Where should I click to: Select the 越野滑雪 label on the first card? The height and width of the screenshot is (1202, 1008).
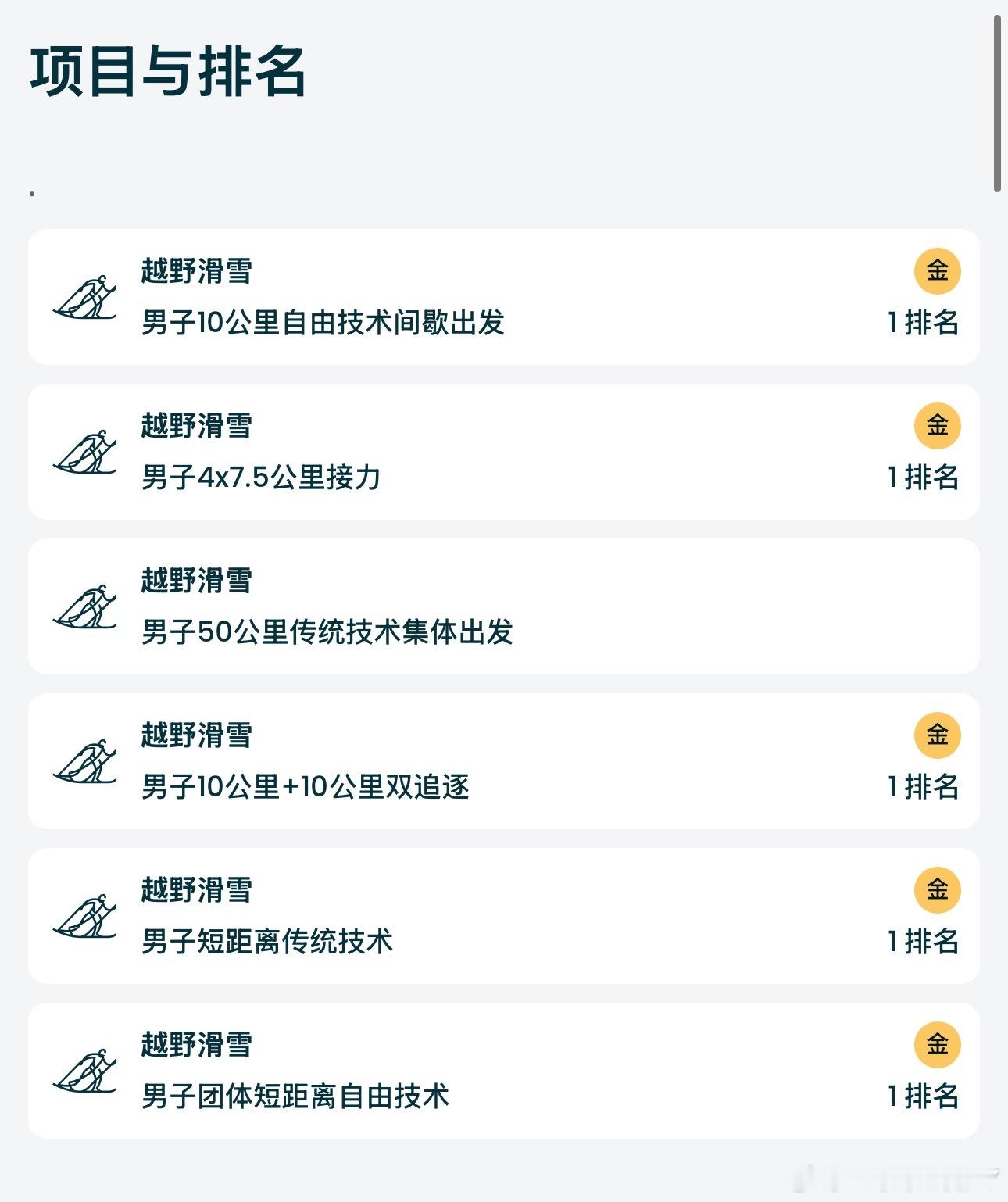pyautogui.click(x=194, y=269)
